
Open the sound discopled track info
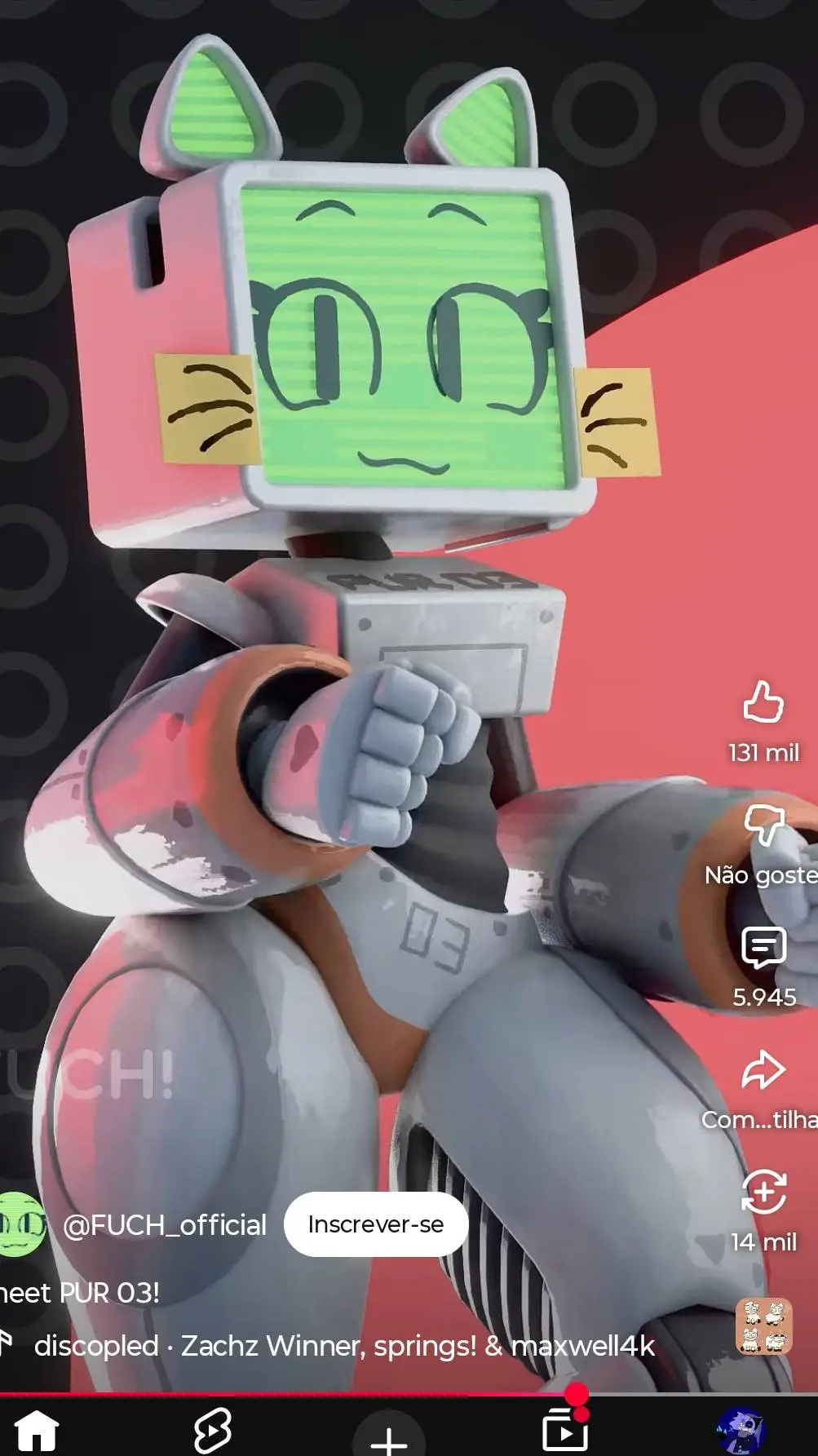343,1346
